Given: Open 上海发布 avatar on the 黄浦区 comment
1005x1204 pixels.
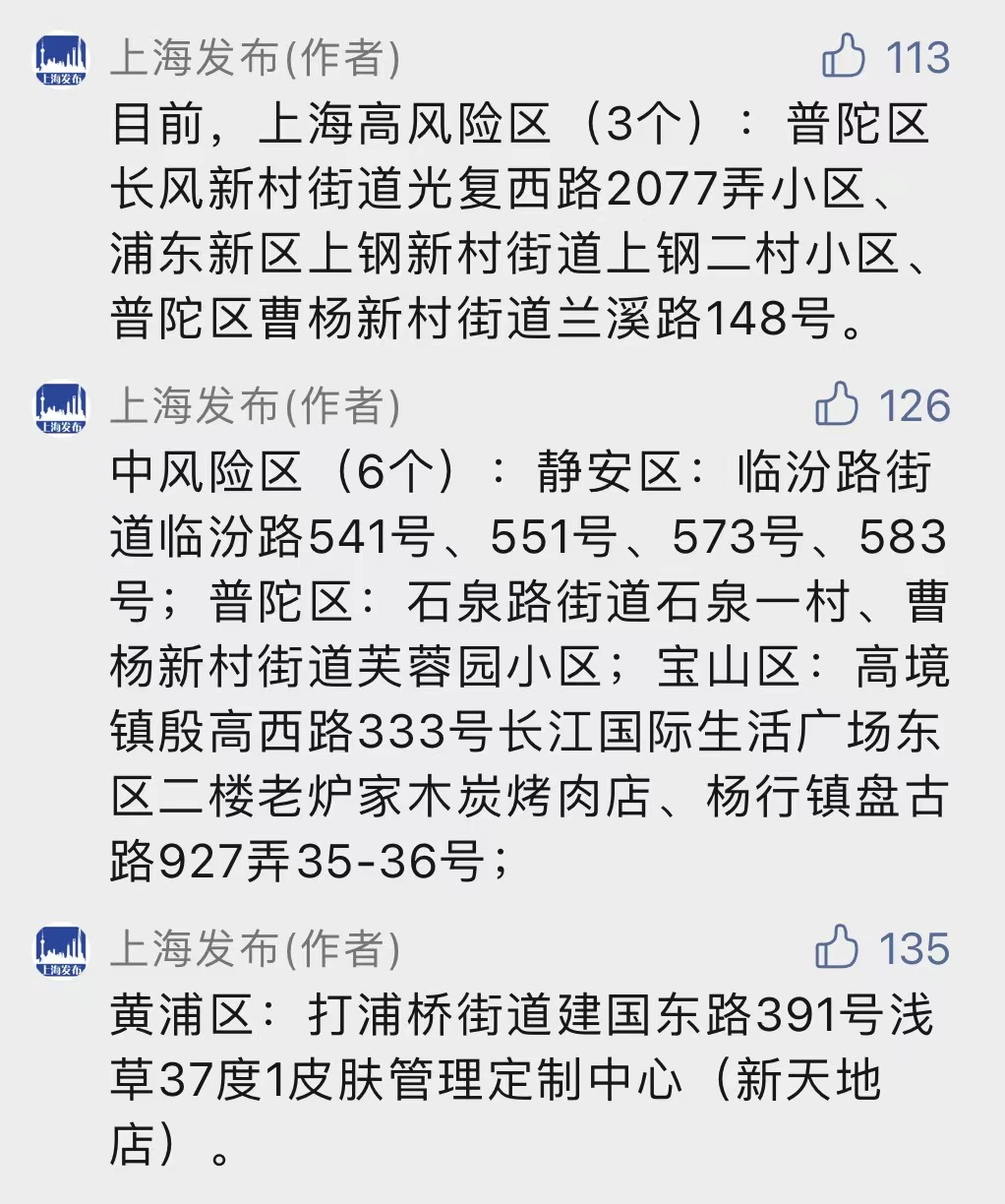Looking at the screenshot, I should coord(61,950).
